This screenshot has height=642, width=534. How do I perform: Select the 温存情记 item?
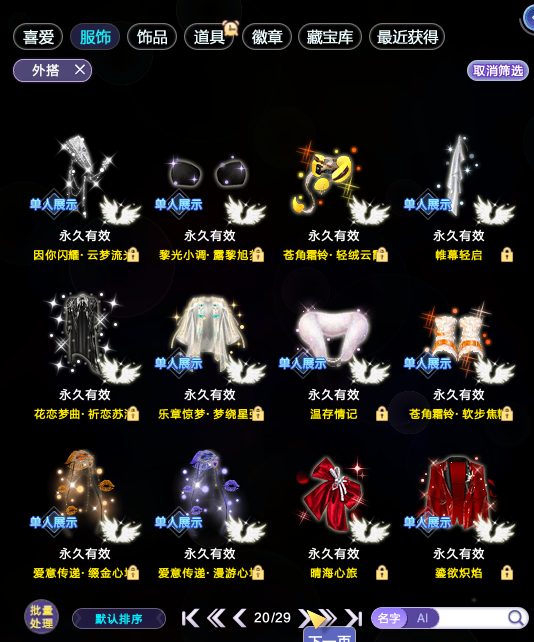pos(334,356)
